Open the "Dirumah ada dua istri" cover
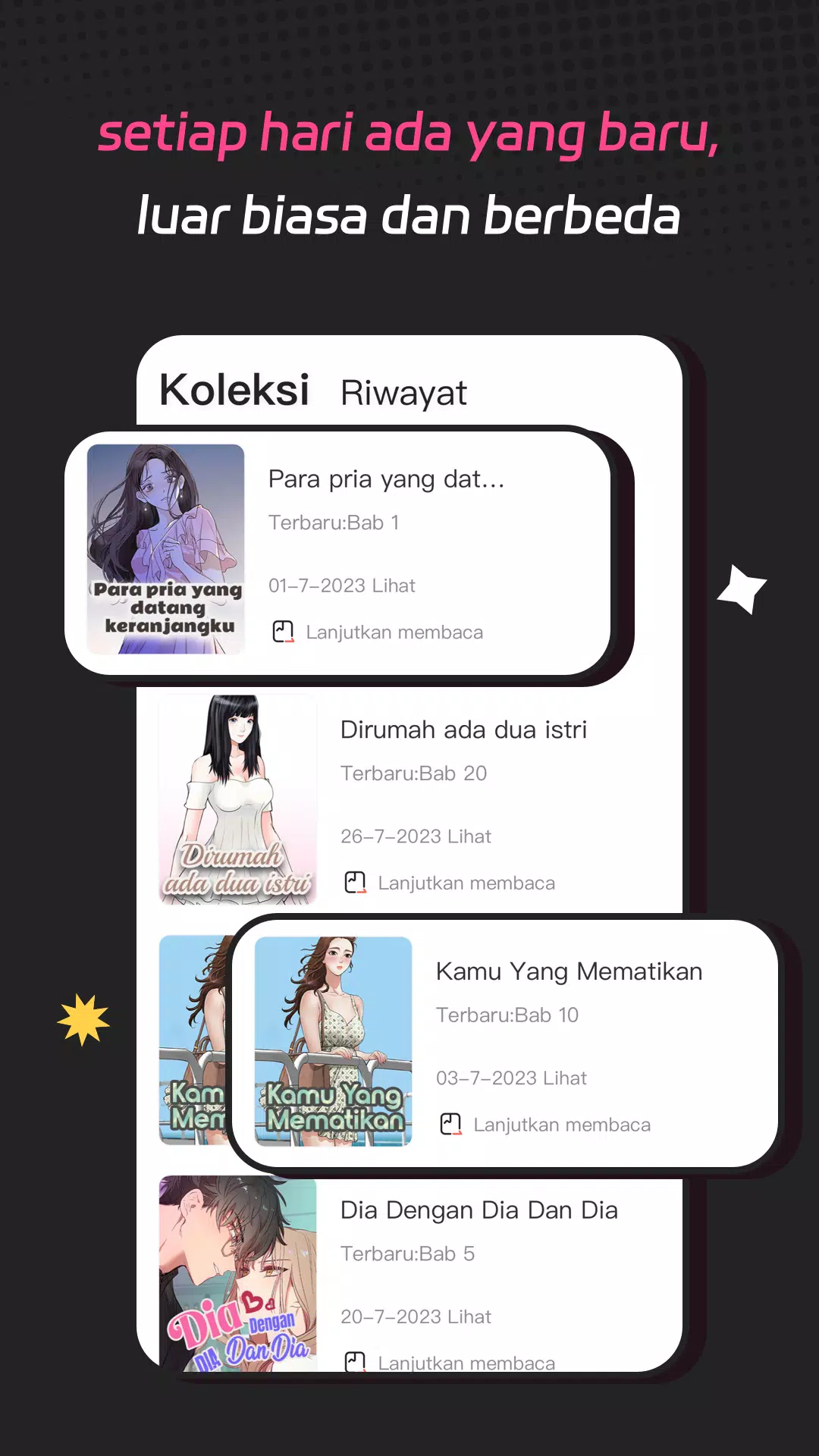This screenshot has width=819, height=1456. [237, 800]
